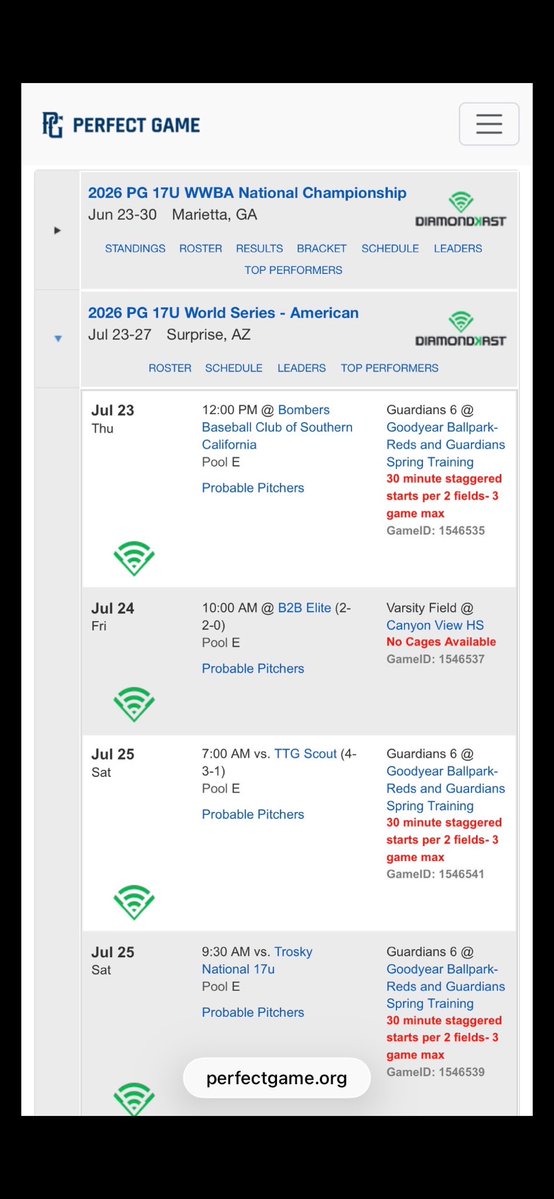Open the hamburger navigation menu
554x1199 pixels.
coord(489,124)
